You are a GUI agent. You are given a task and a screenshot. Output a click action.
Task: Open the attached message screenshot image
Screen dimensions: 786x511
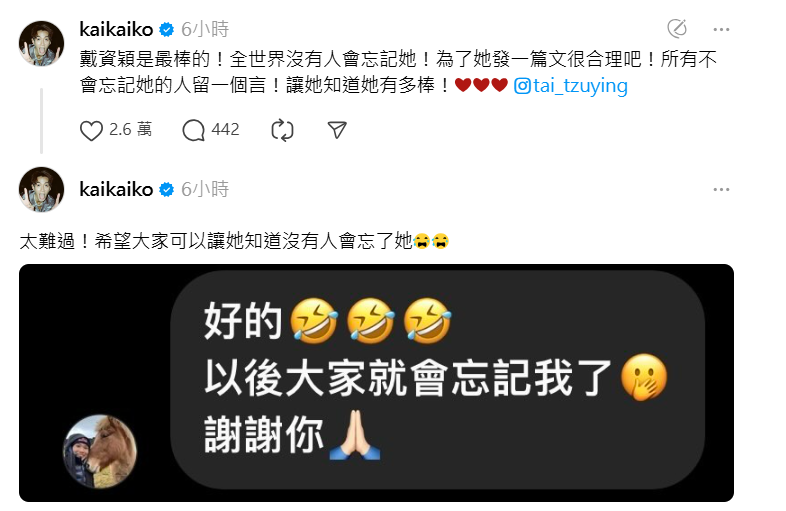376,383
